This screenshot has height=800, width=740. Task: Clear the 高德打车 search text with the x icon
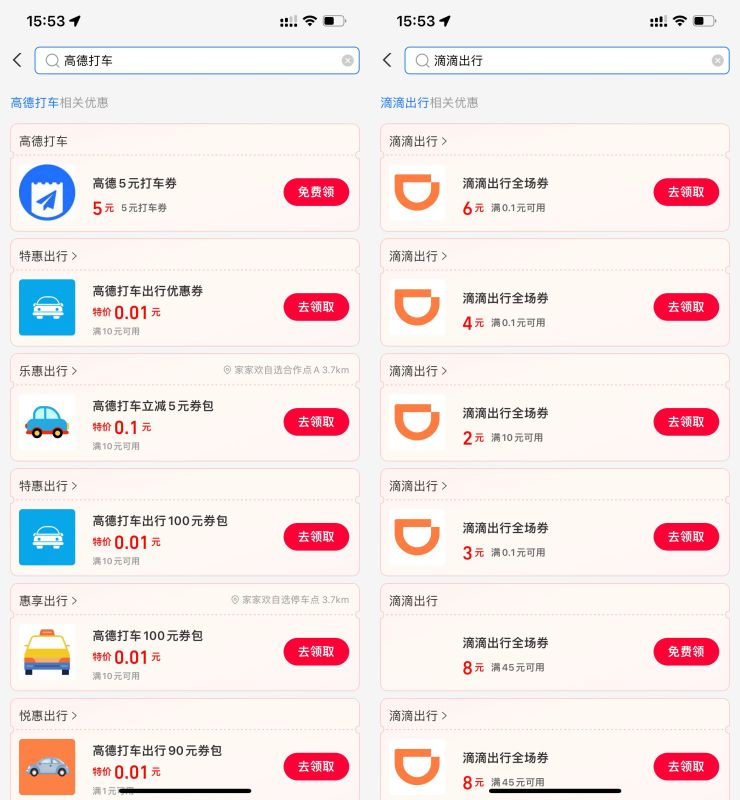(348, 60)
